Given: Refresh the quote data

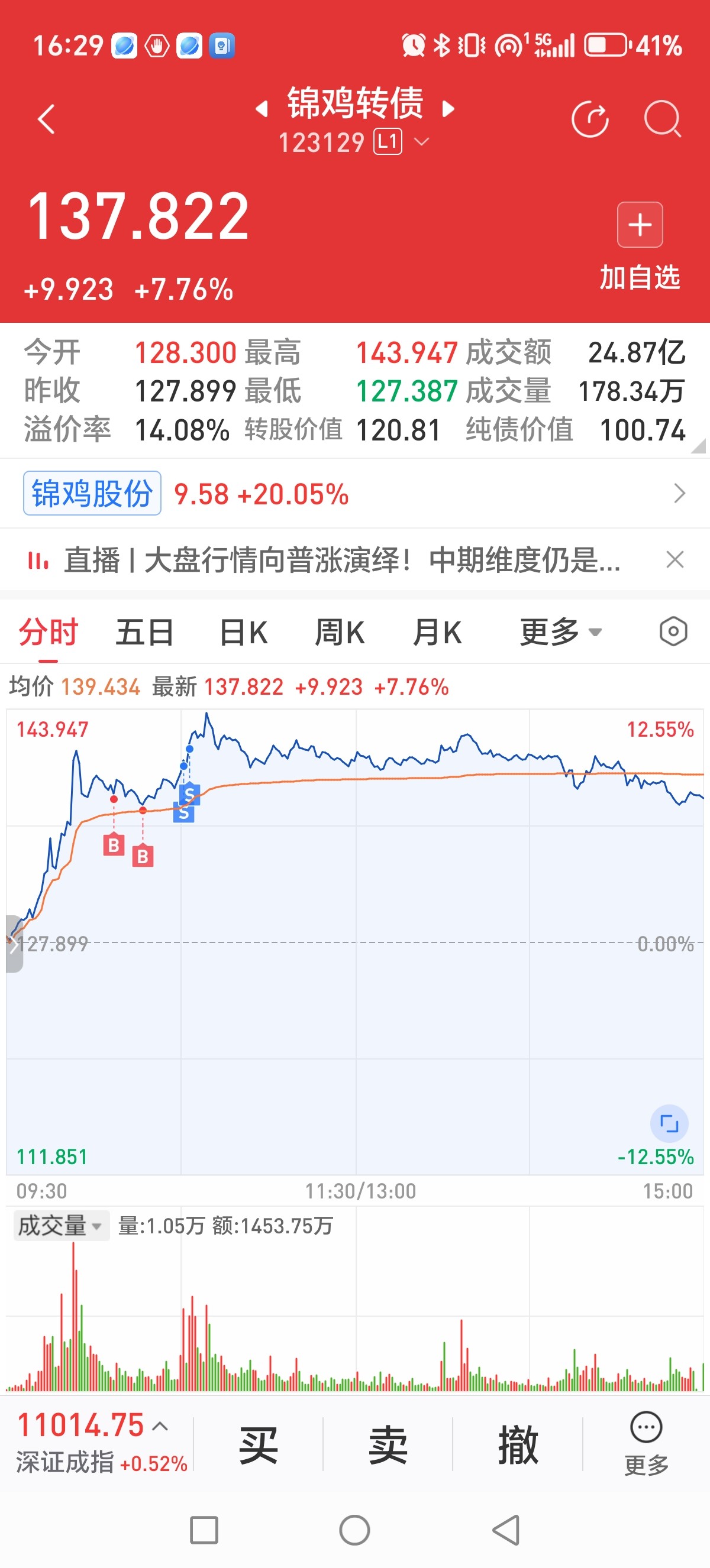Looking at the screenshot, I should (x=590, y=119).
